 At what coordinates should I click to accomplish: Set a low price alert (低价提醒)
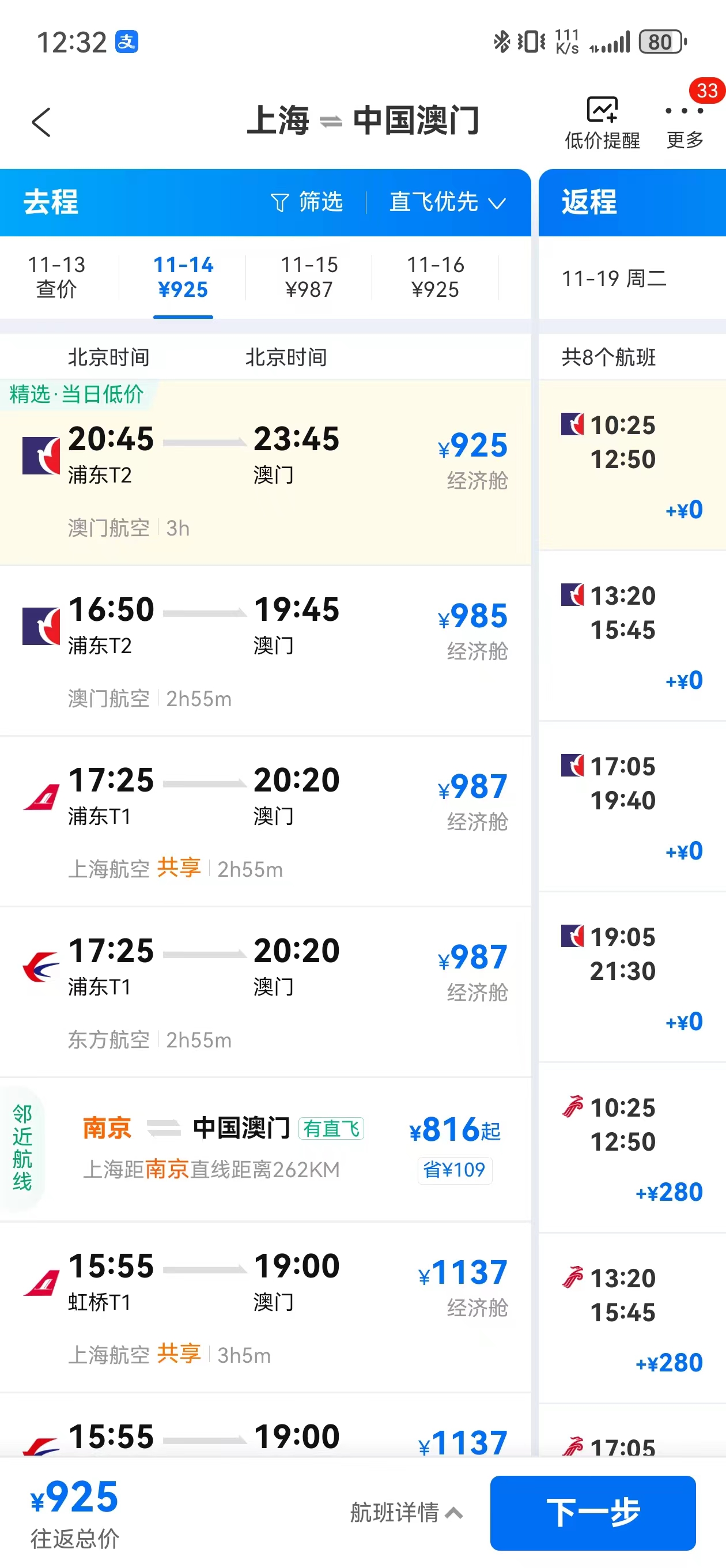(601, 122)
